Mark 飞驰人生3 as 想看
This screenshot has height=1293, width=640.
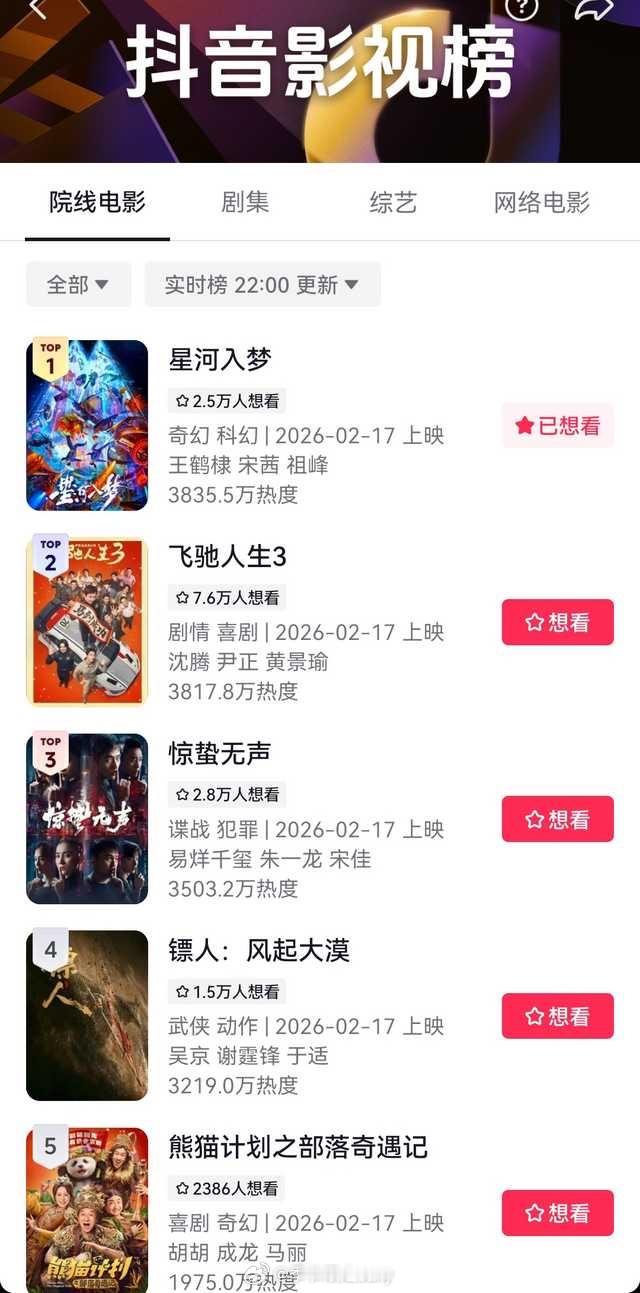click(x=557, y=623)
